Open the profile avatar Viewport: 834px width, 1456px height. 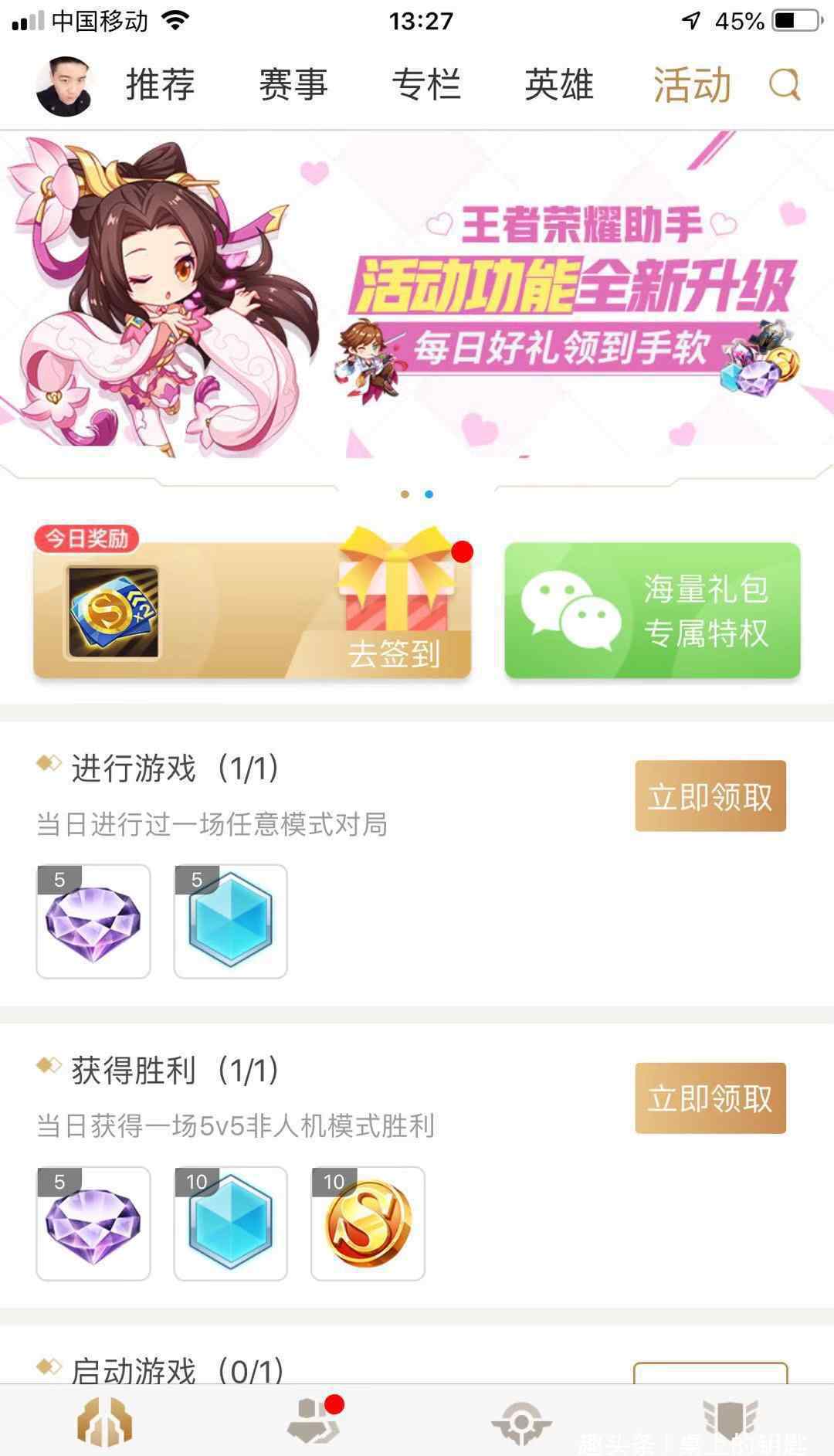(65, 86)
